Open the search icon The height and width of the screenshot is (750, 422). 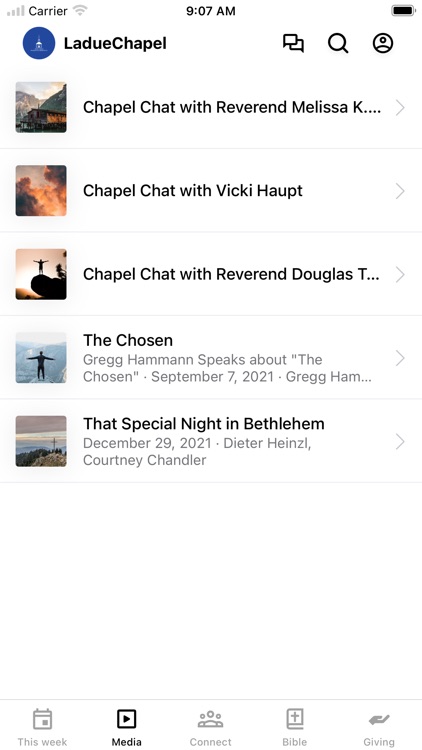[338, 43]
